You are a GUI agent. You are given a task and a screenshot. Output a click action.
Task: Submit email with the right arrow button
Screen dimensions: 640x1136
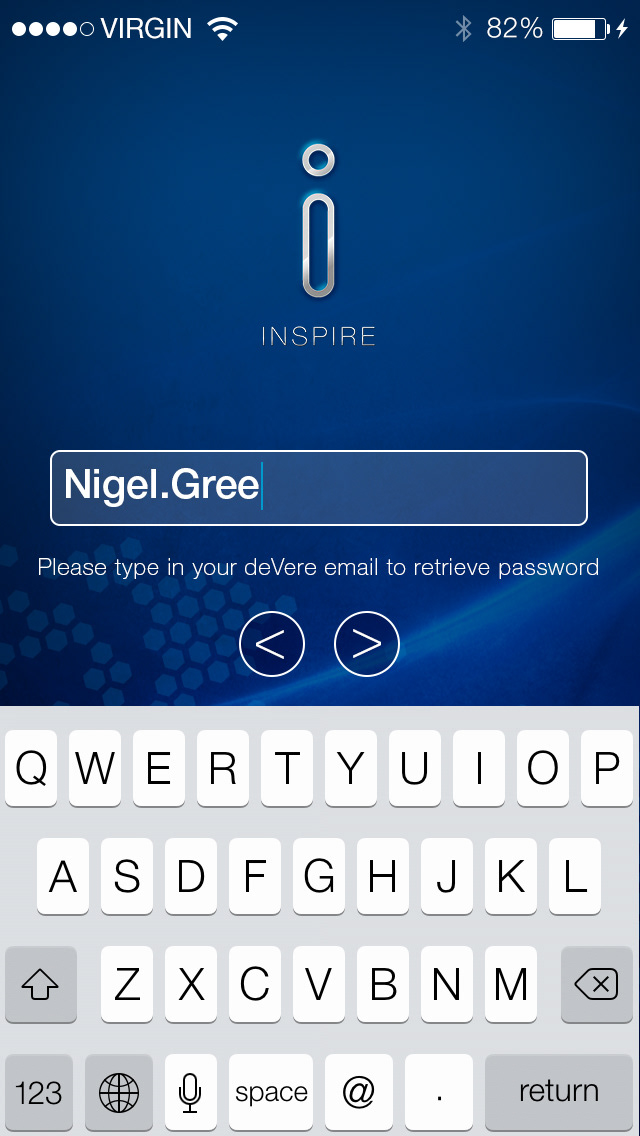[x=367, y=644]
